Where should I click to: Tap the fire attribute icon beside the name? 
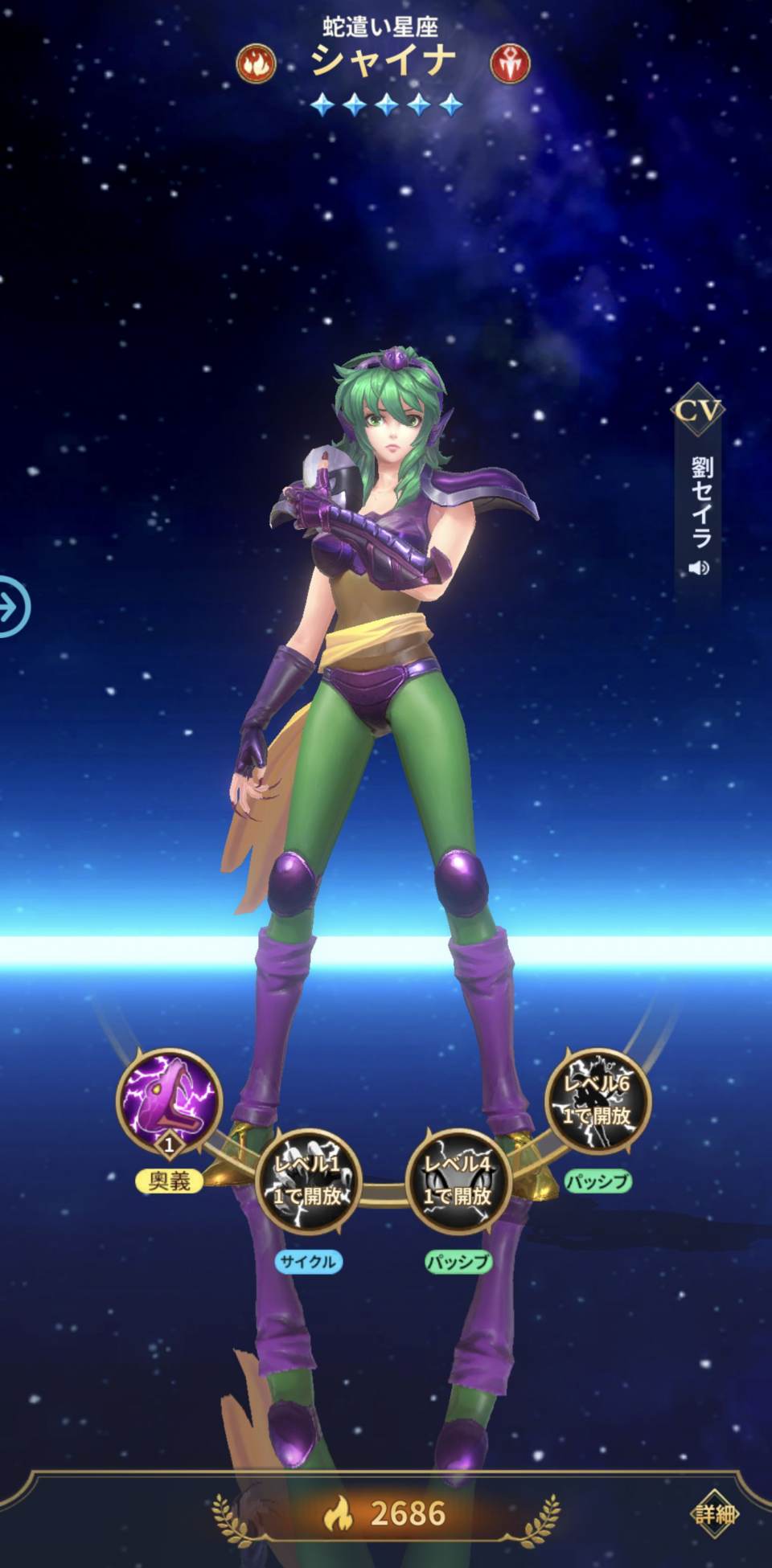[256, 64]
